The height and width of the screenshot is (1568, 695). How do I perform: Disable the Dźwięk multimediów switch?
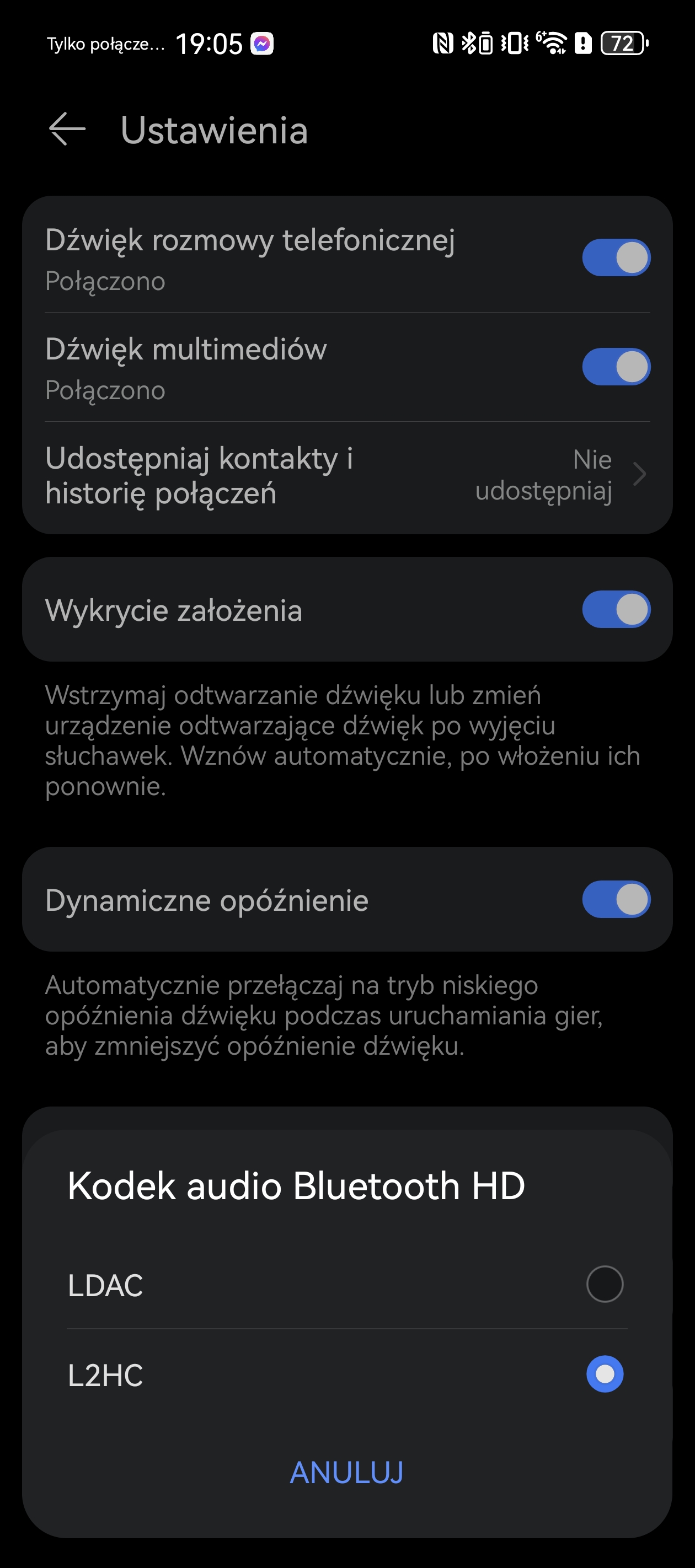coord(616,367)
